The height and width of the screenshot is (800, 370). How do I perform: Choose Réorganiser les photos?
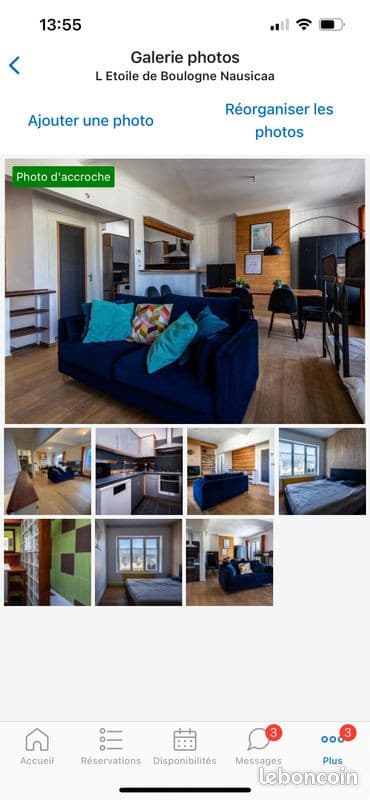(x=279, y=120)
